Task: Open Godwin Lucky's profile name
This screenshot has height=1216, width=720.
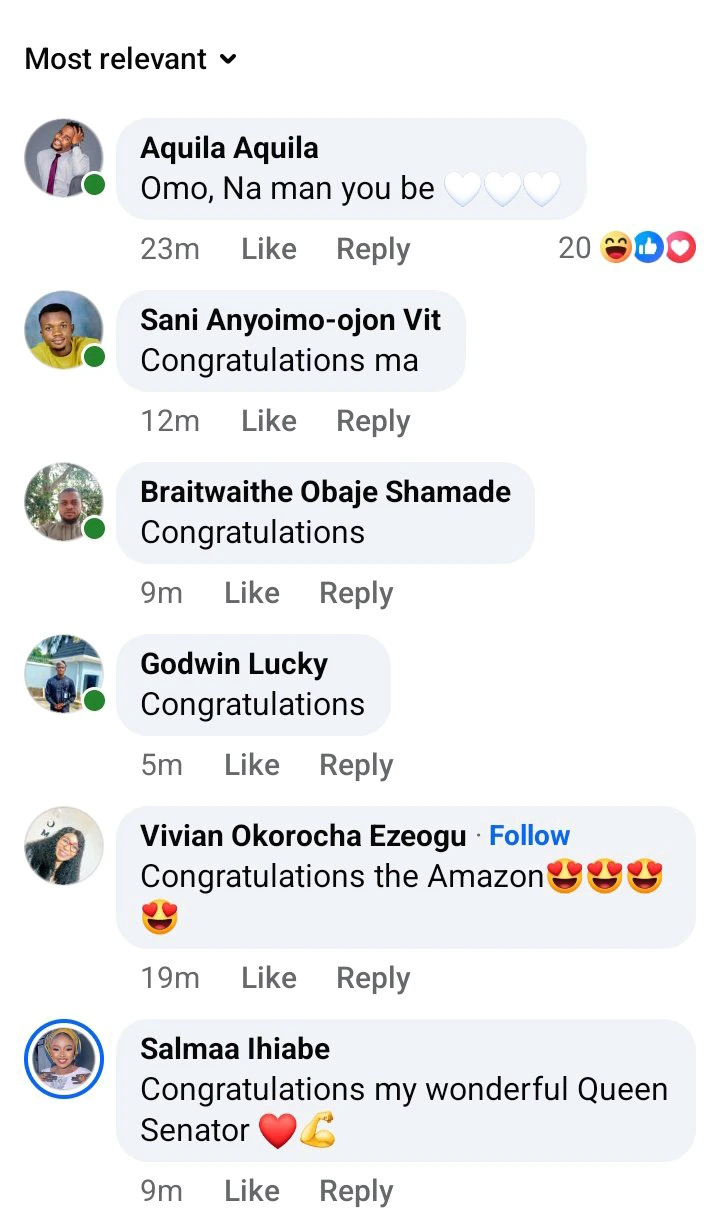Action: (x=234, y=664)
